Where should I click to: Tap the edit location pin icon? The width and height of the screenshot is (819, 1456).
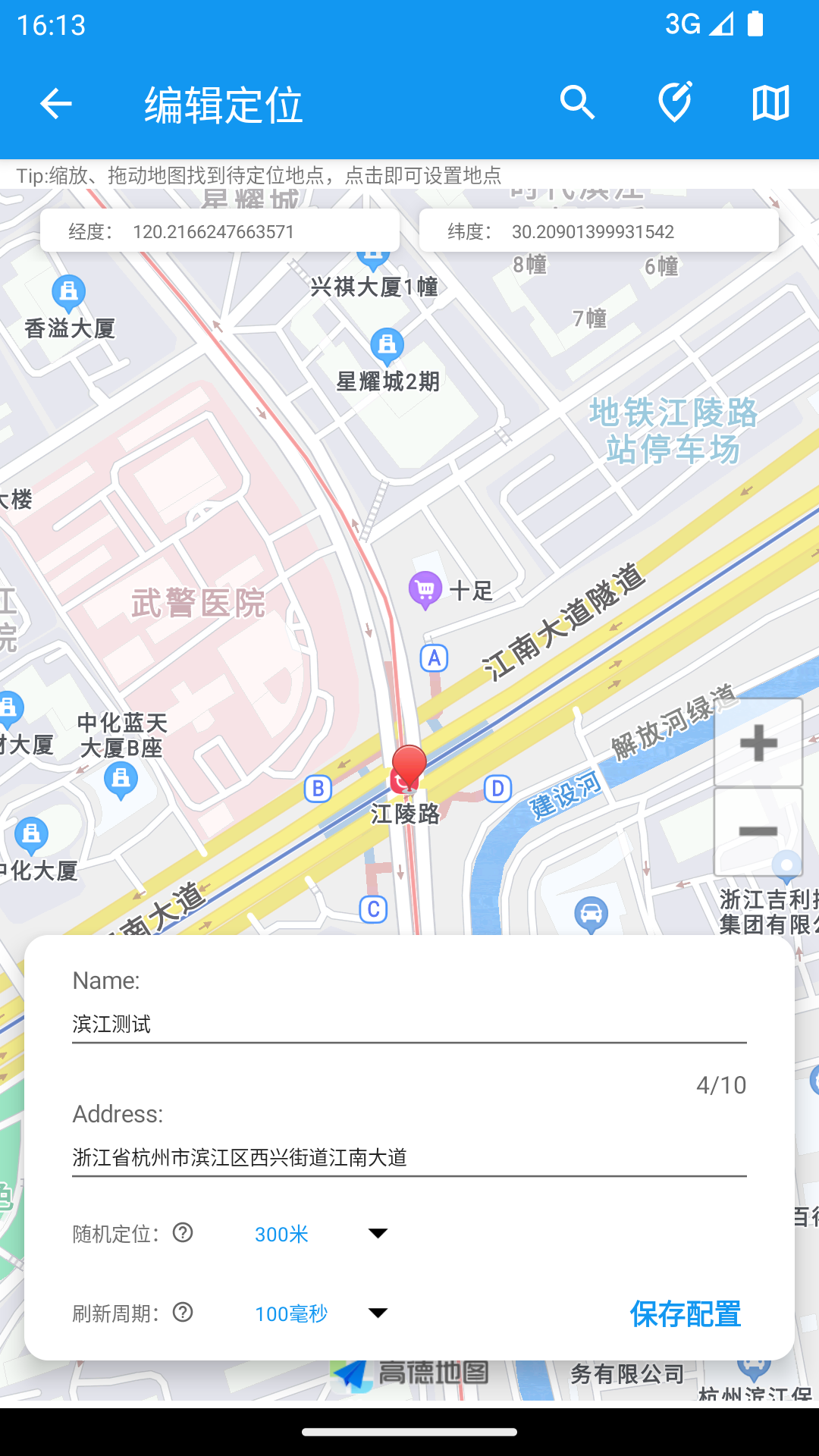tap(674, 103)
